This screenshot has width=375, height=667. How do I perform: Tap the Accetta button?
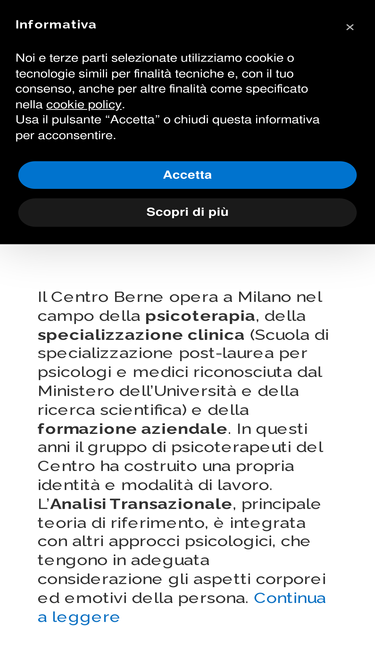(187, 175)
